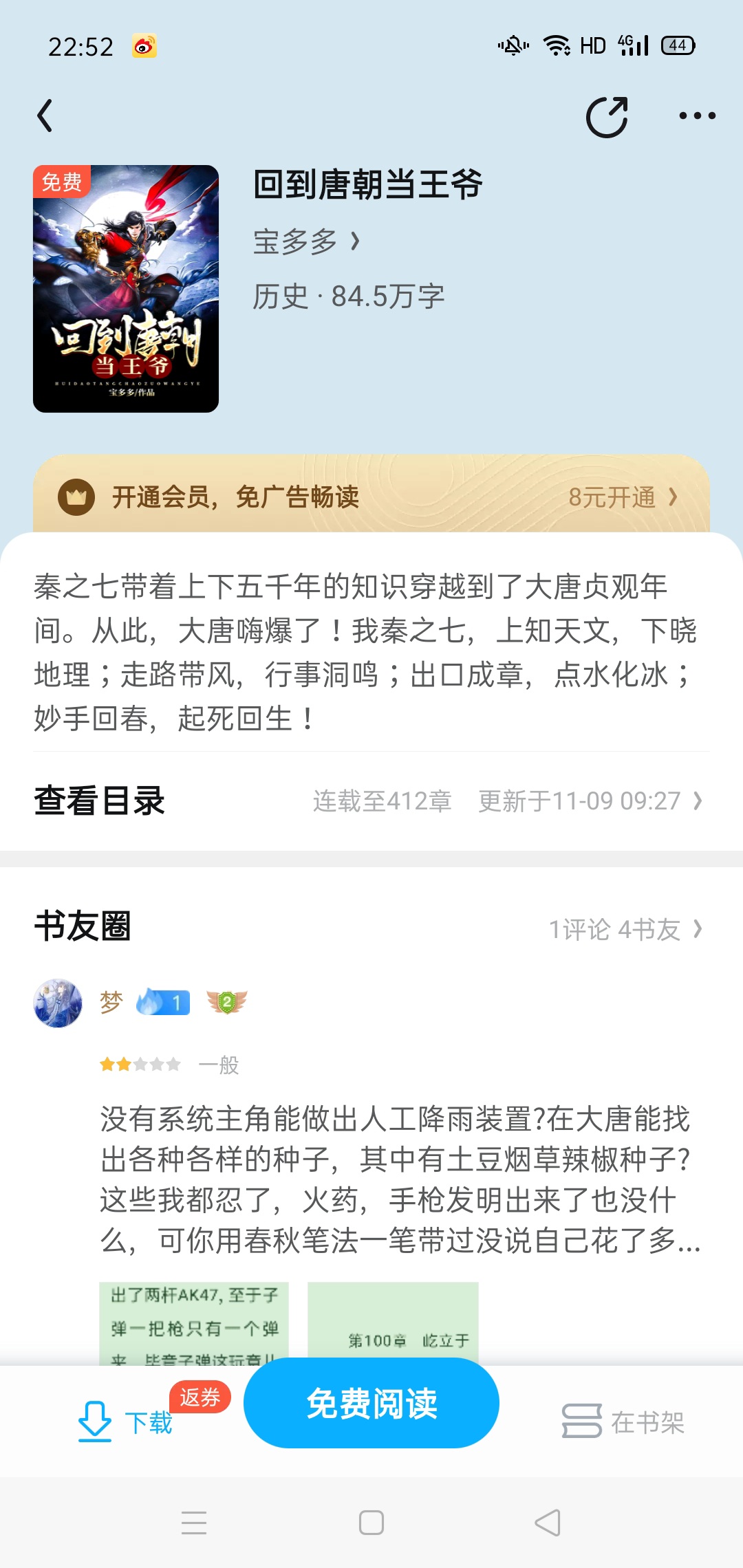The image size is (743, 1568).
Task: Open the AK47 review screenshot
Action: [x=194, y=1323]
